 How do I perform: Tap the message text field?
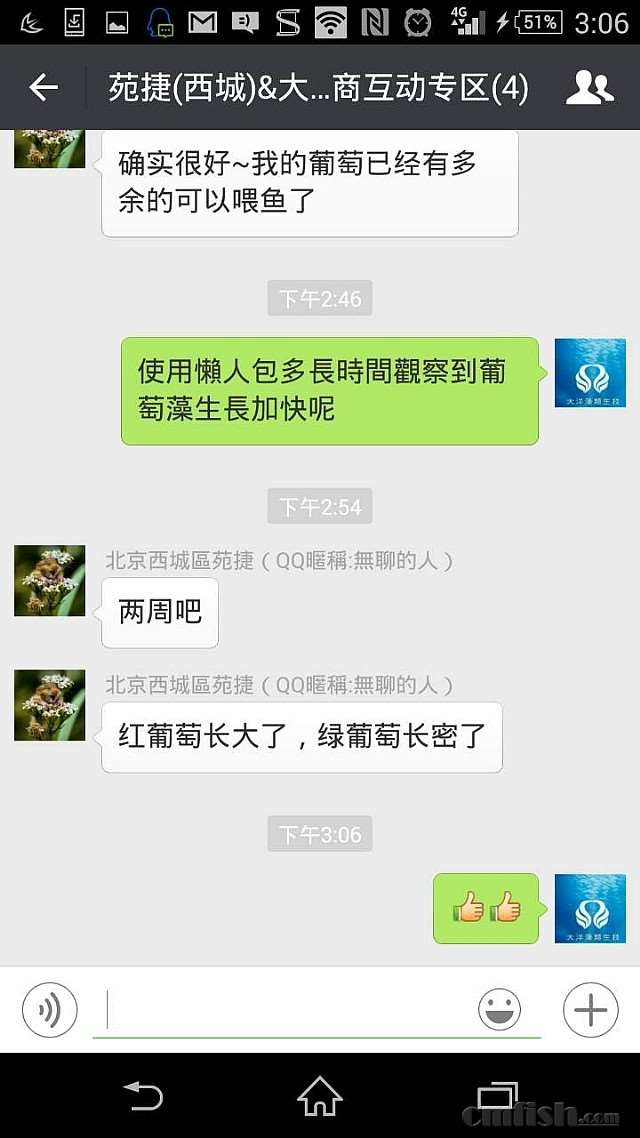pos(285,1011)
